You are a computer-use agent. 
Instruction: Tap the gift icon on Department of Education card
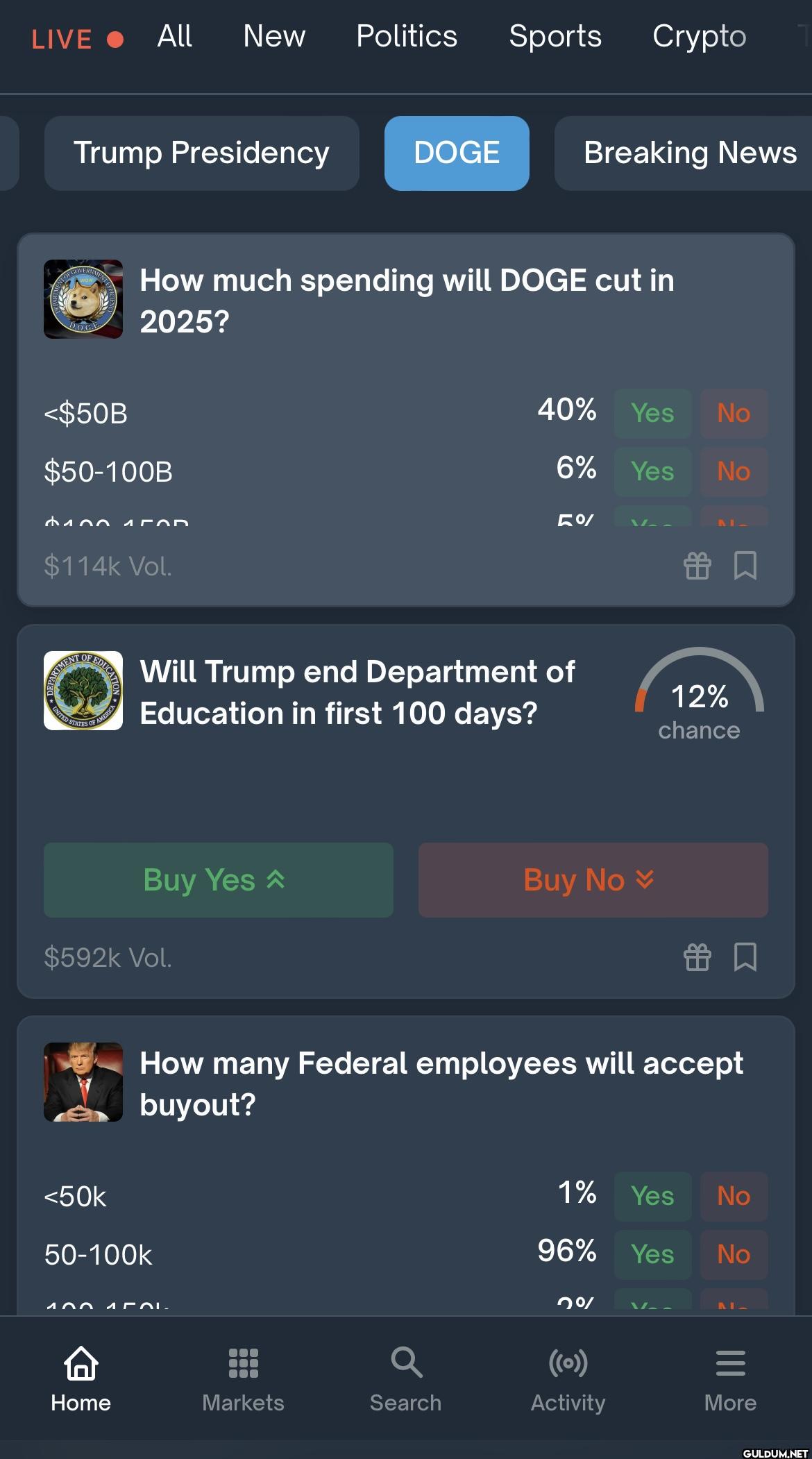[697, 957]
